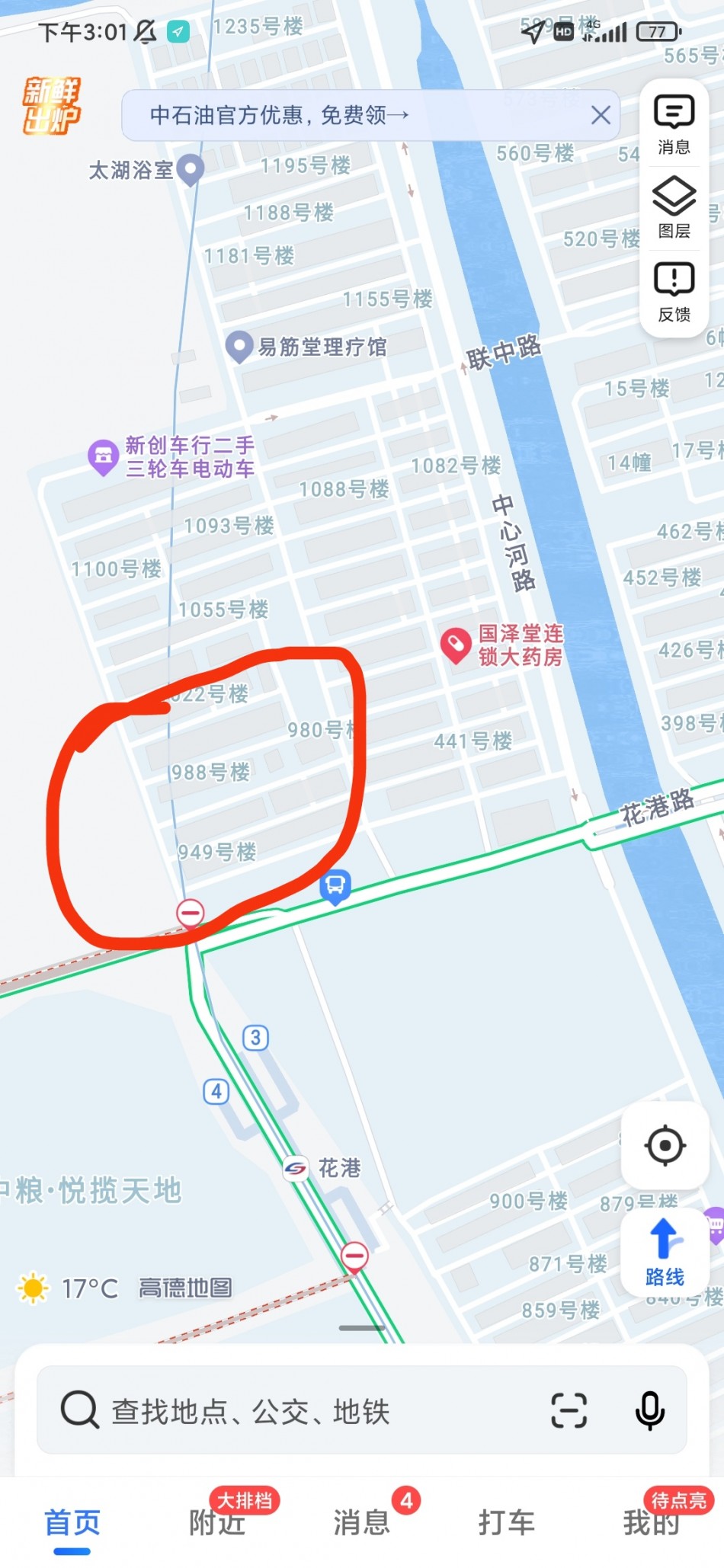Open the 图层 map layers
Screen dimensions: 724x1568
click(x=674, y=207)
